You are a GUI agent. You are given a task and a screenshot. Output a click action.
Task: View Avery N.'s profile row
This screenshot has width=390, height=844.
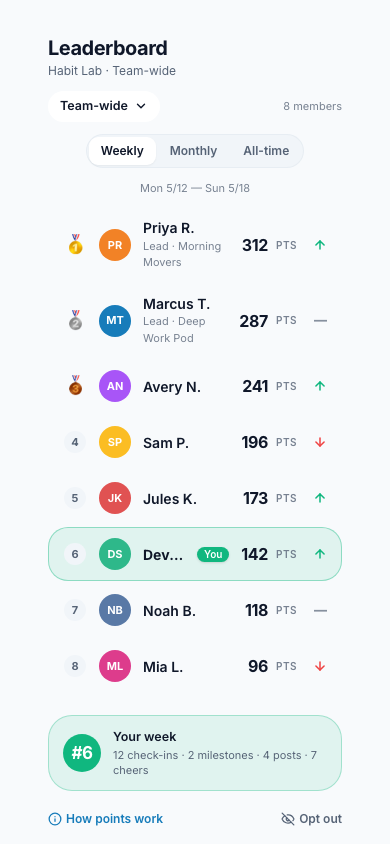[195, 386]
